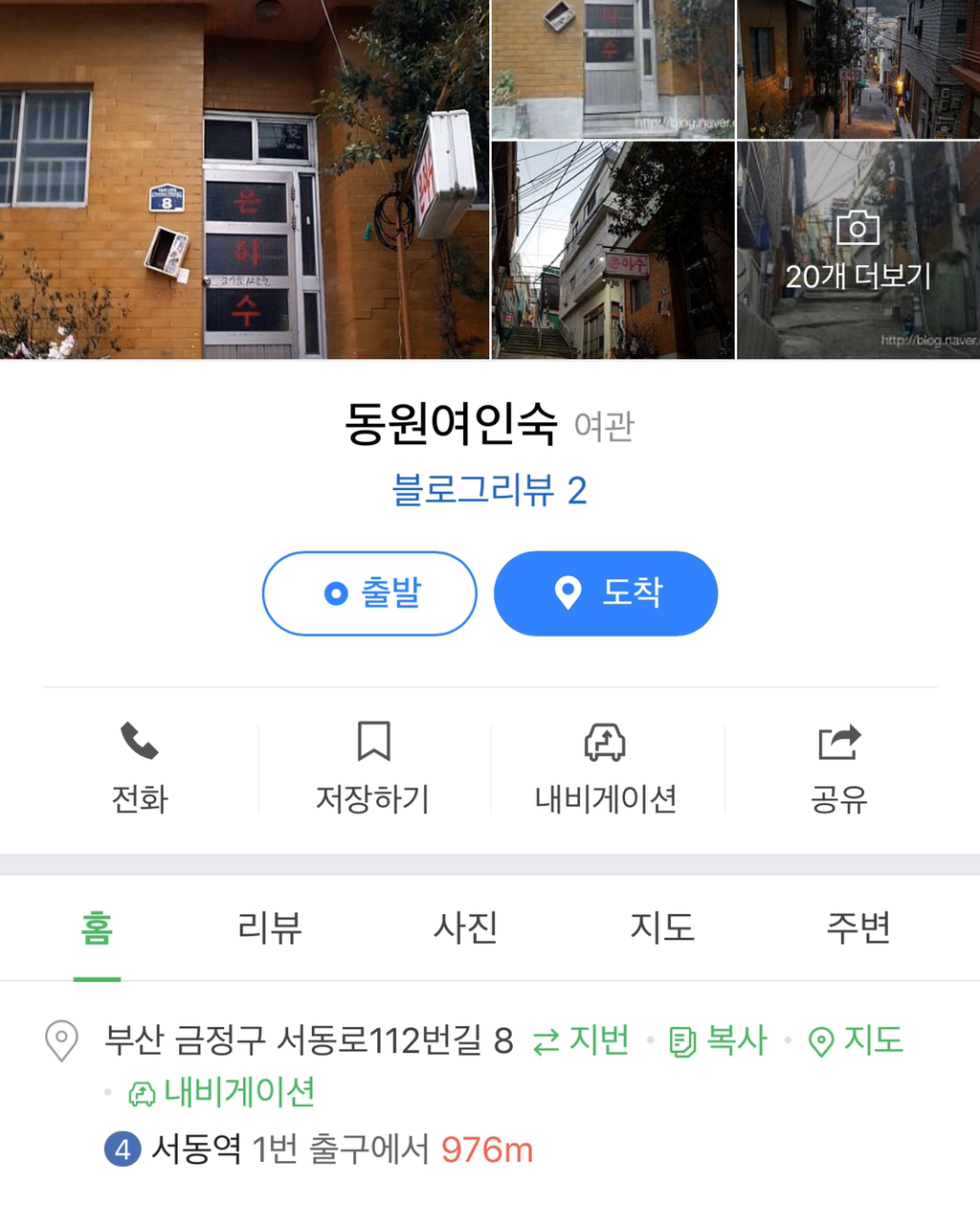Viewport: 980px width, 1206px height.
Task: Open the 지도 tab
Action: coord(662,927)
